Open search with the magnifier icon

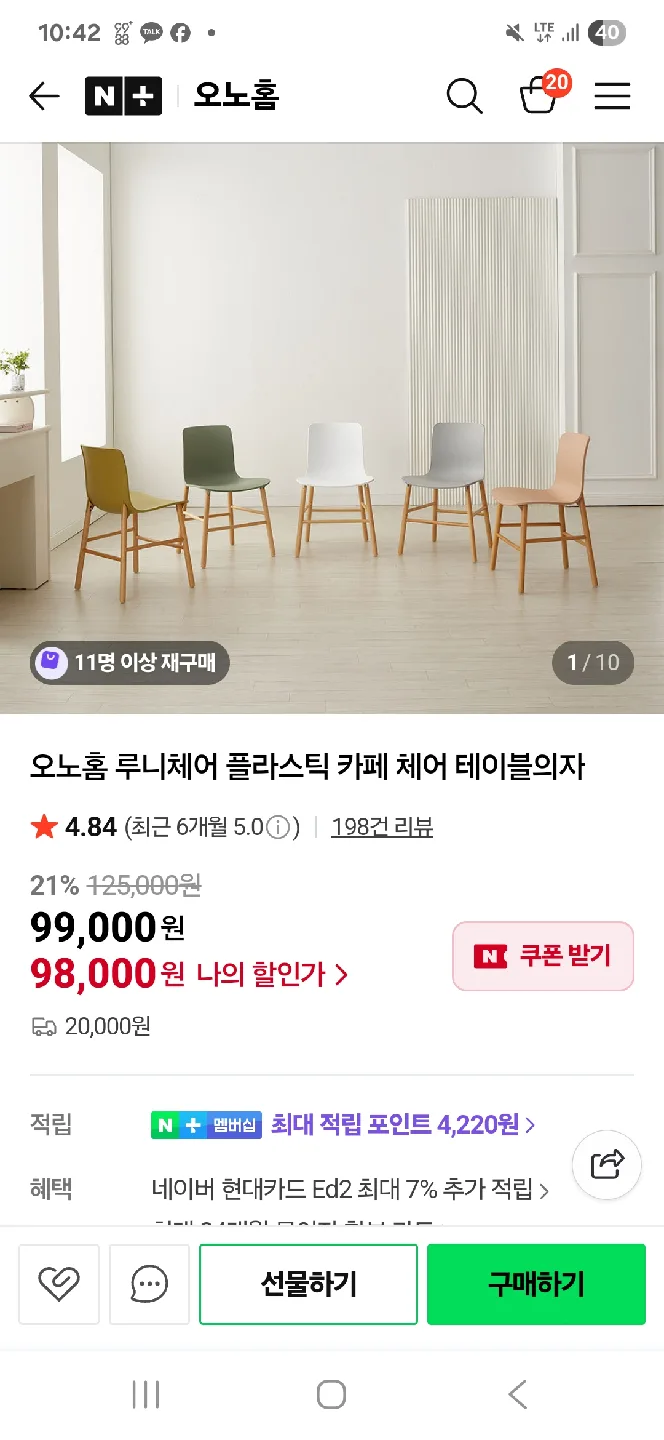click(464, 96)
